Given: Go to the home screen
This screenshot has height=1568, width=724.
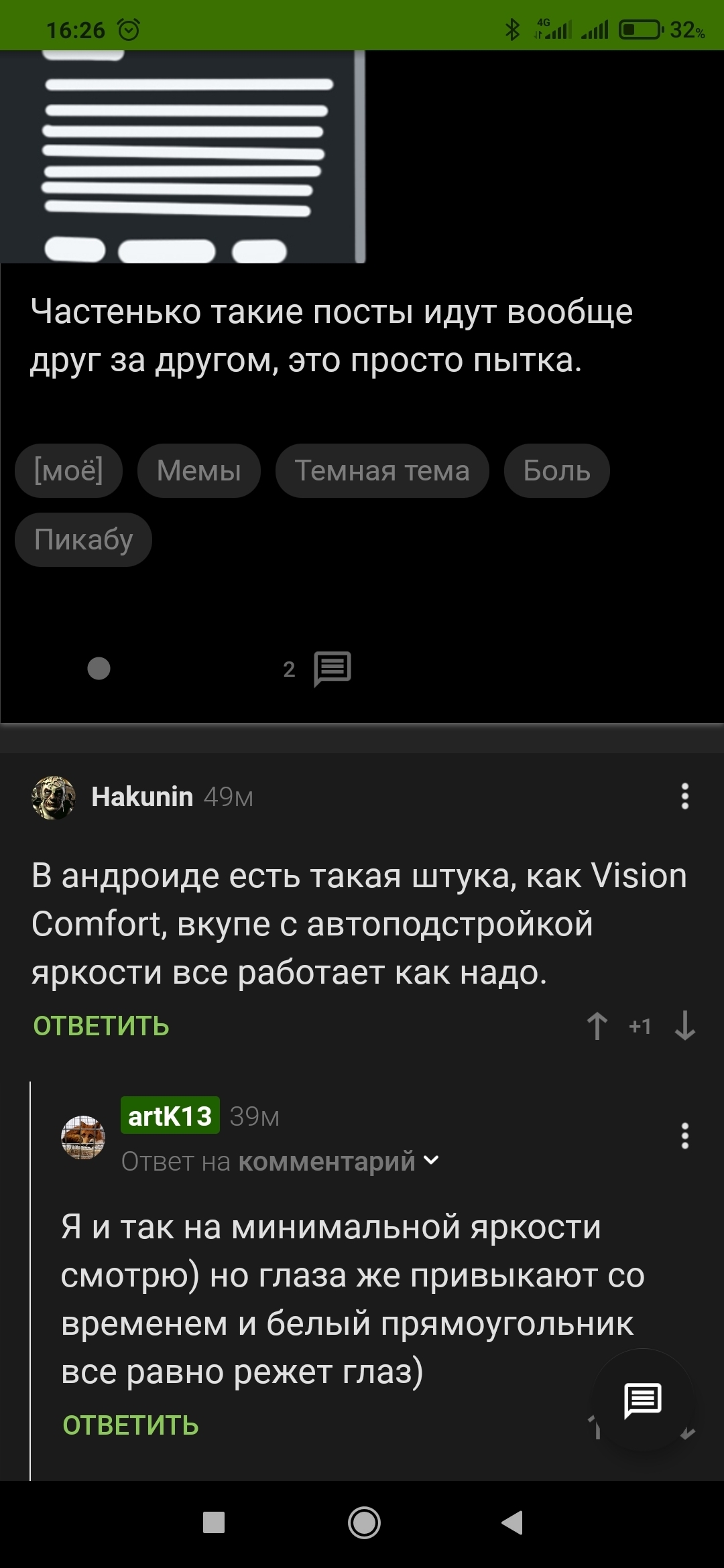Looking at the screenshot, I should pyautogui.click(x=364, y=1523).
